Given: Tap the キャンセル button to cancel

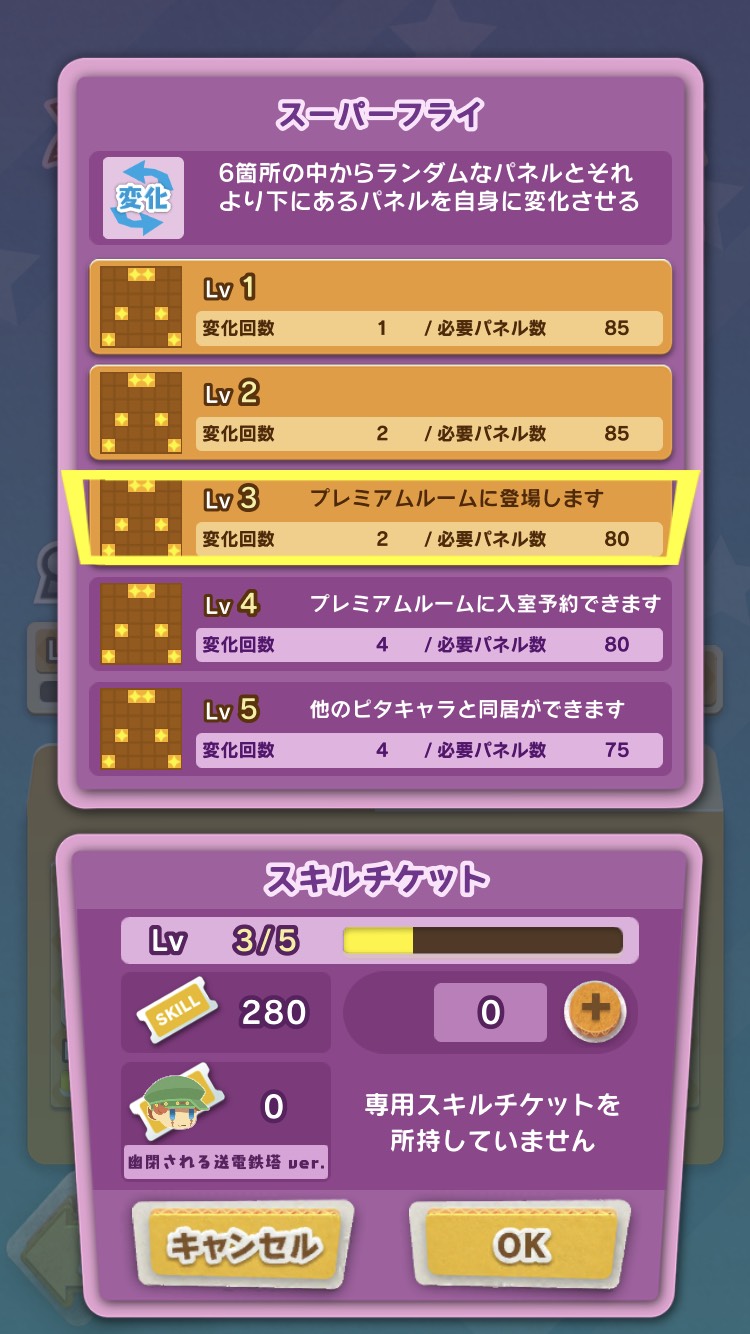Looking at the screenshot, I should (x=244, y=1246).
